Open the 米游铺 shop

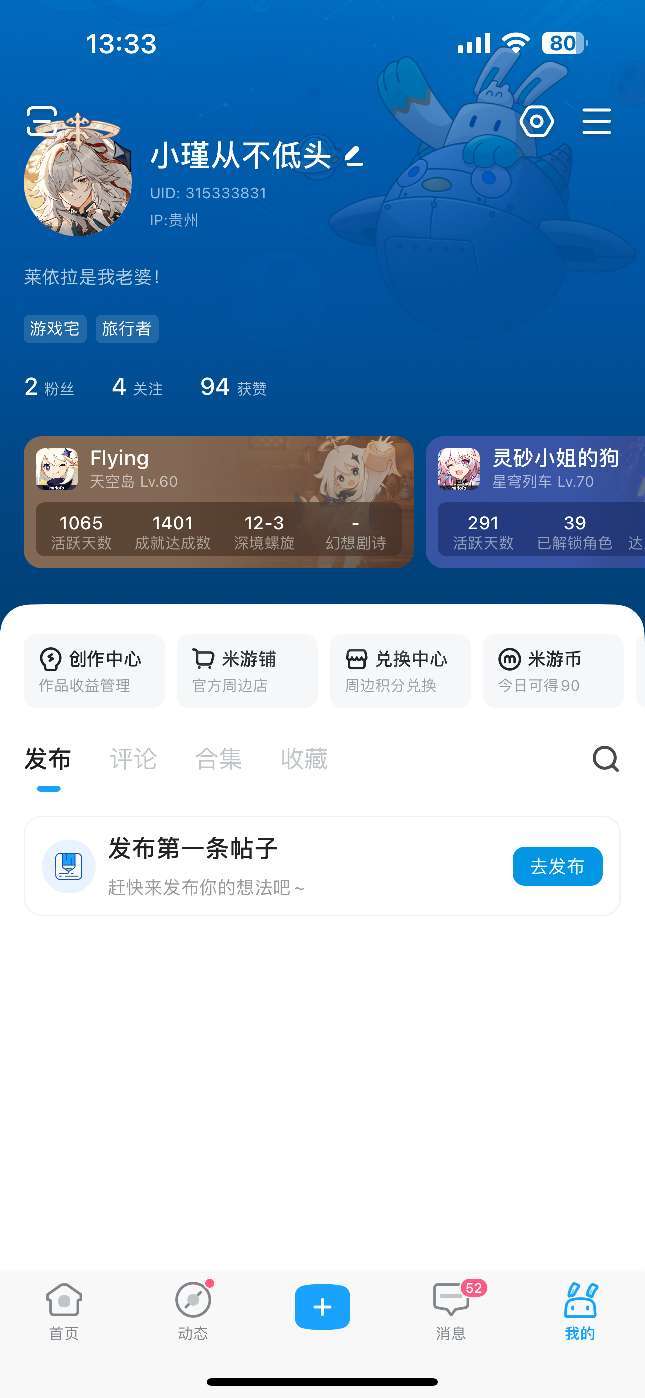coord(247,671)
